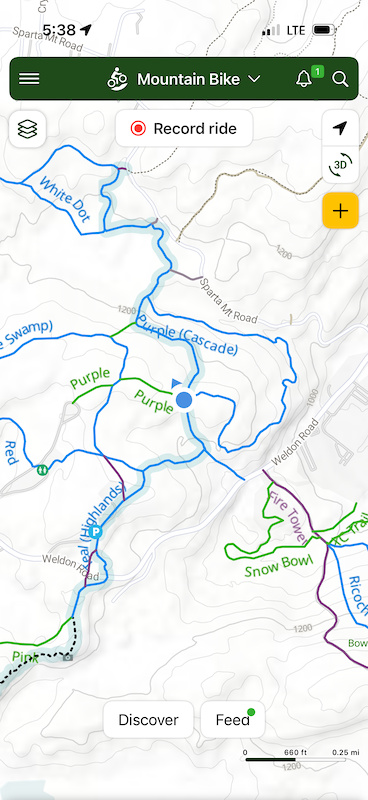Open the Feed button
Image resolution: width=368 pixels, height=800 pixels.
[233, 719]
